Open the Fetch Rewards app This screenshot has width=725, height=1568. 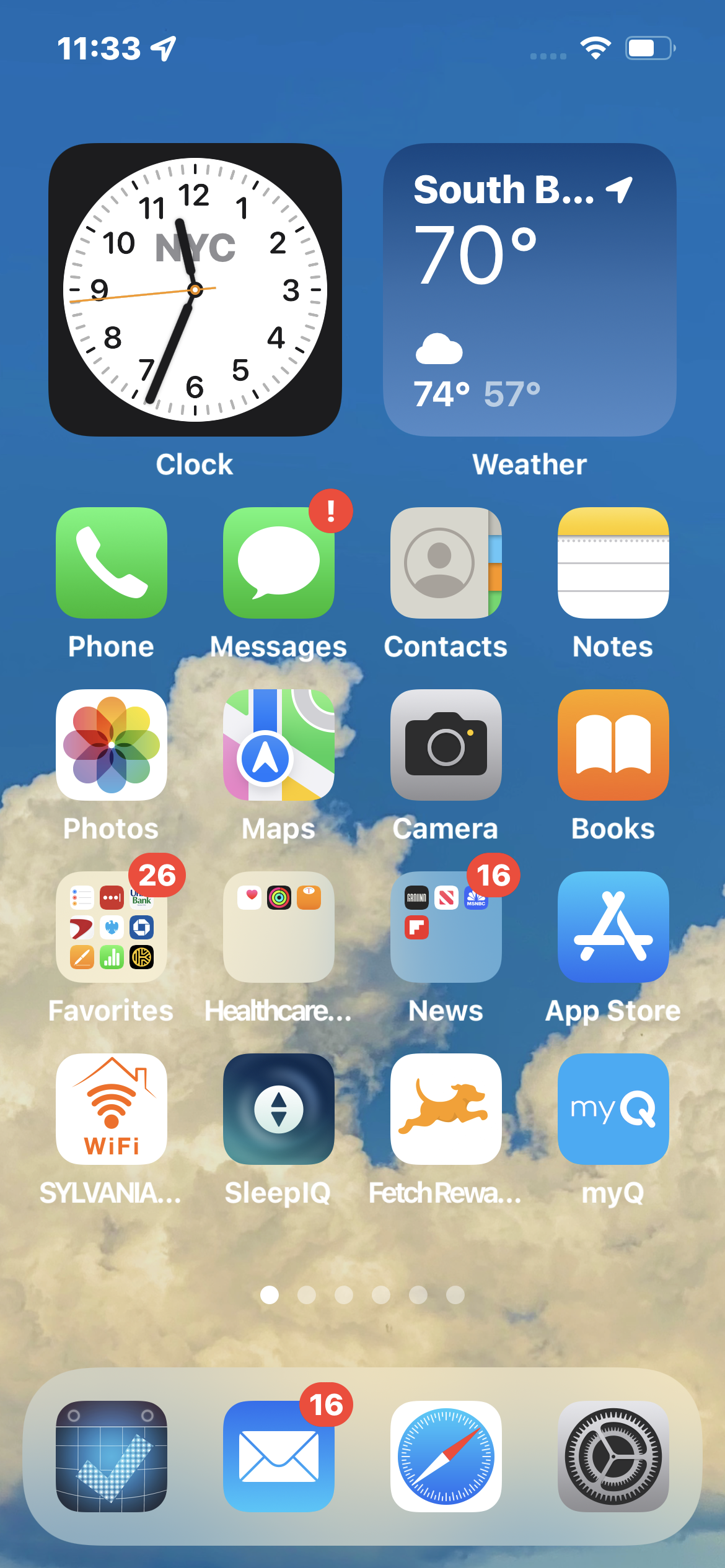[x=446, y=1108]
